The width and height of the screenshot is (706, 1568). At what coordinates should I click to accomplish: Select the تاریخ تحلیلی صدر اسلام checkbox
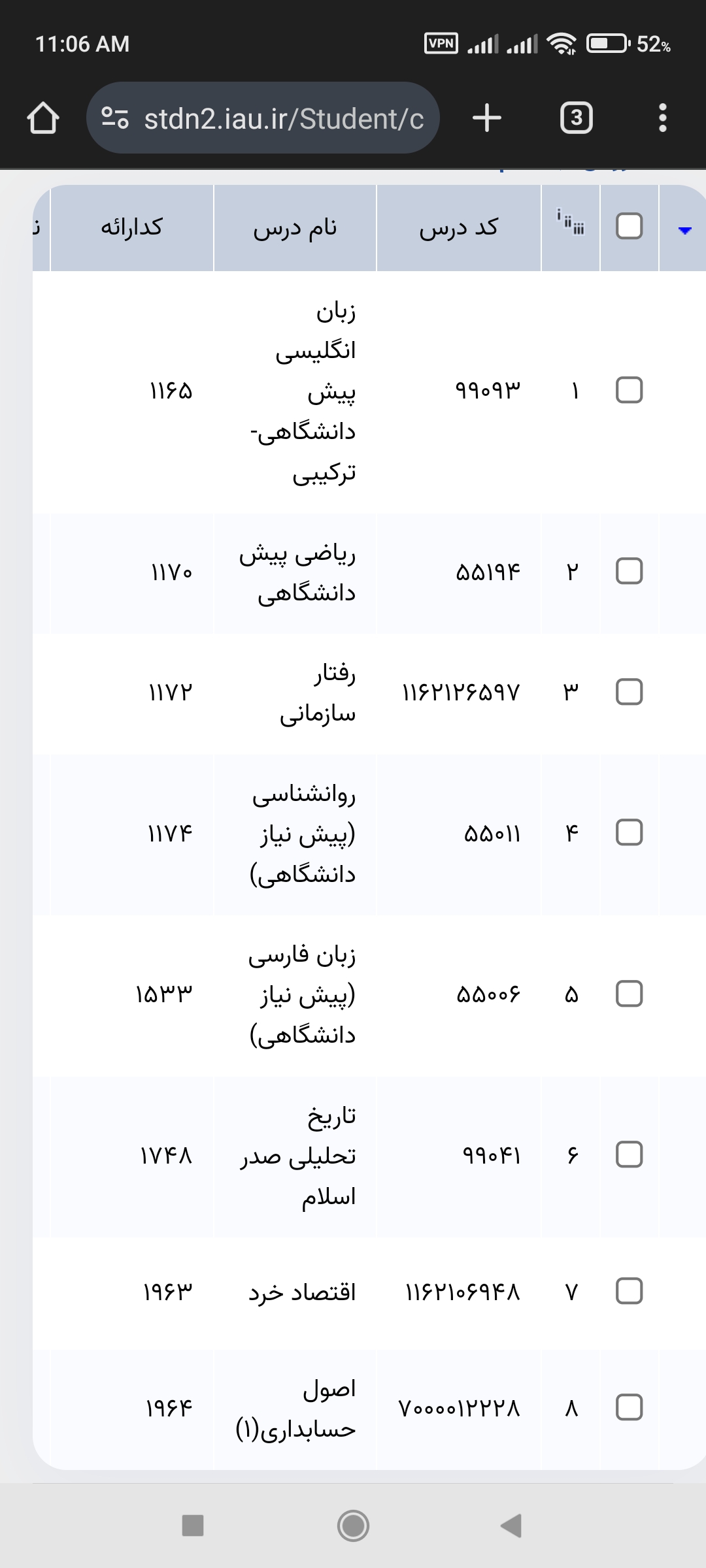[630, 1154]
